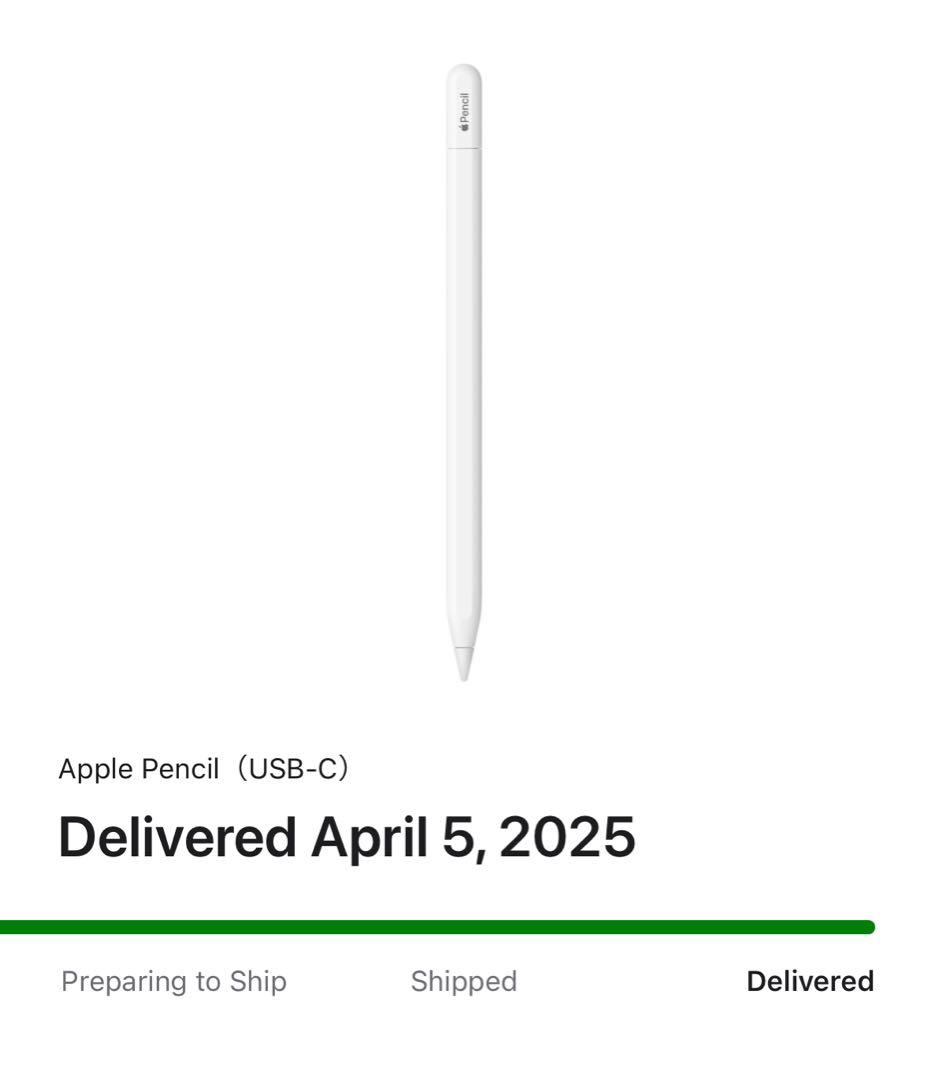Image resolution: width=929 pixels, height=1080 pixels.
Task: Click the Apple logo on the pencil cap
Action: coord(462,125)
